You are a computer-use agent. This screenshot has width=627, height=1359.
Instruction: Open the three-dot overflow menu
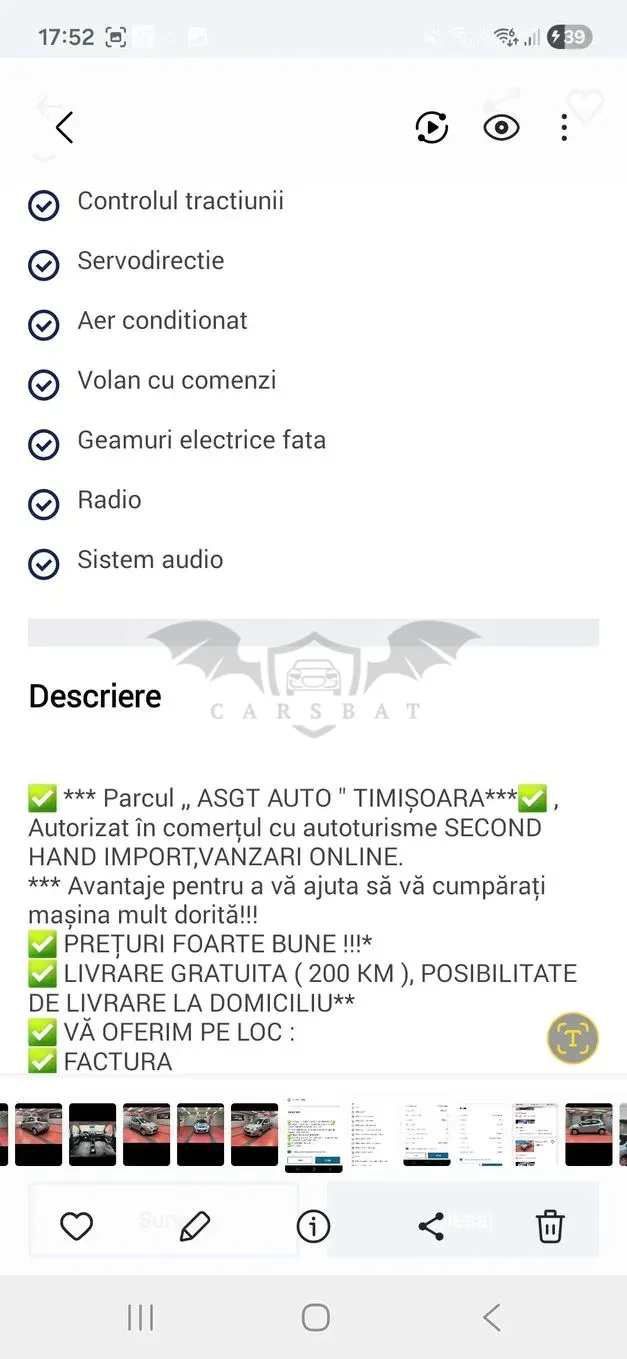(564, 128)
